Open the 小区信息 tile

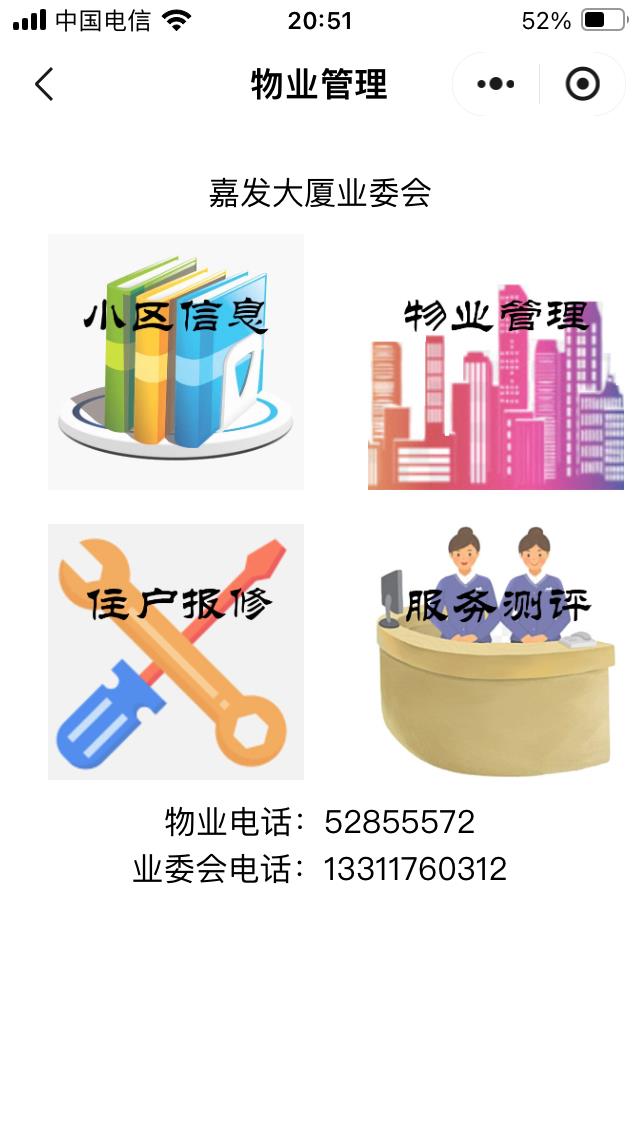coord(176,362)
